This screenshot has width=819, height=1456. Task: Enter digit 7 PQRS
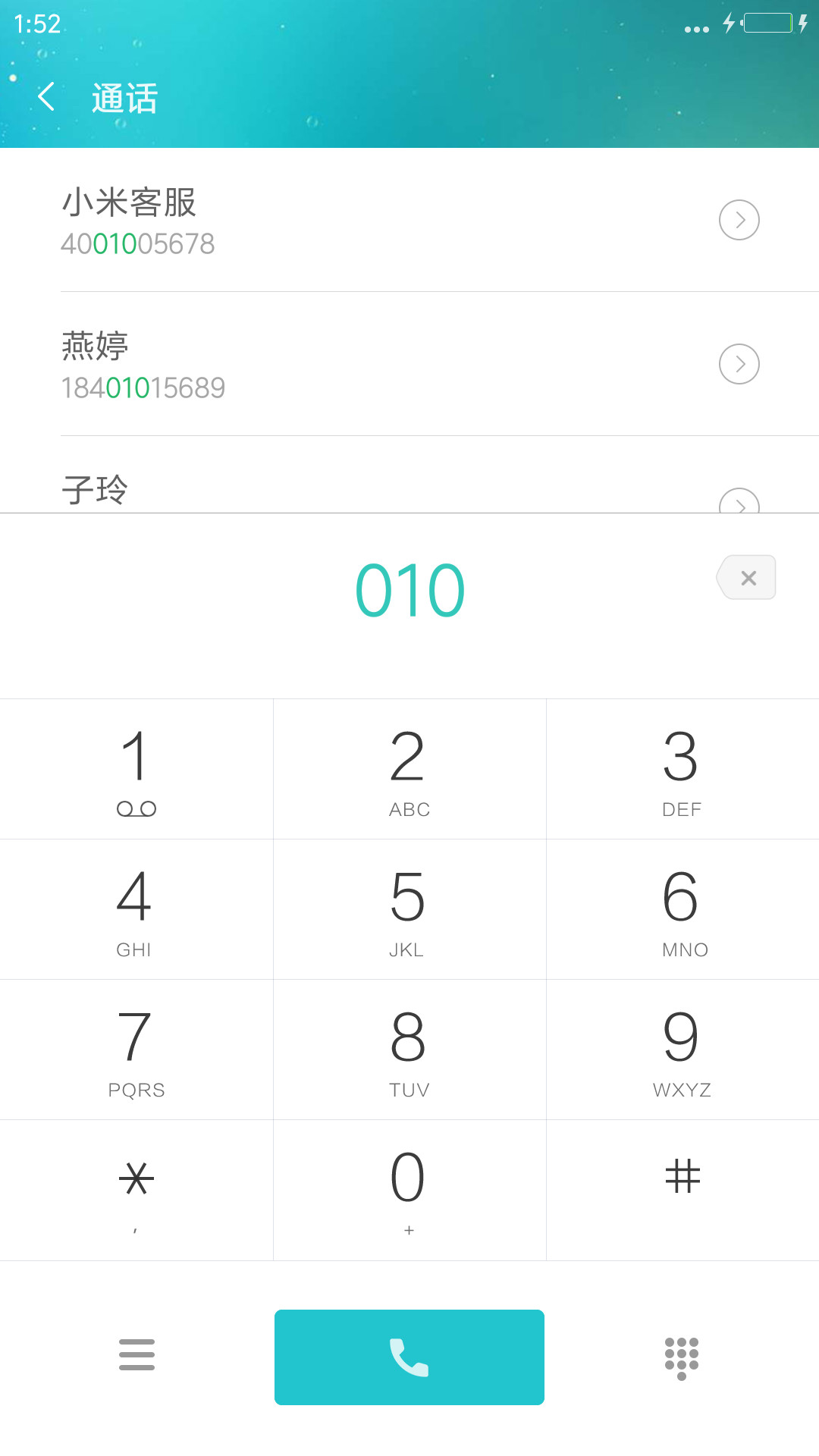pyautogui.click(x=136, y=1050)
